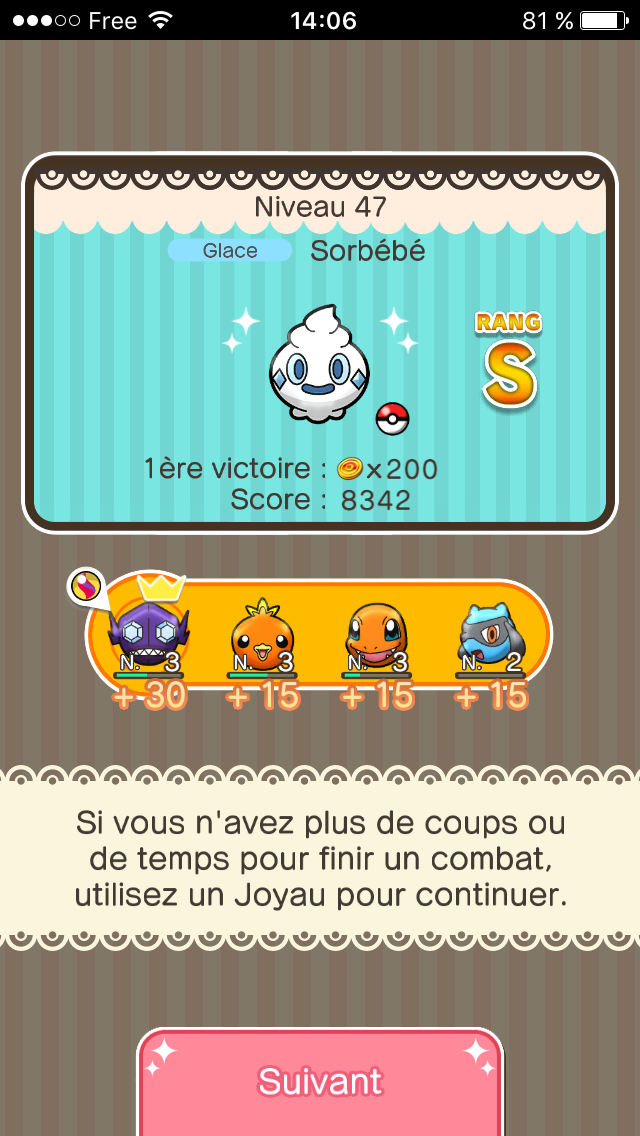
Task: Tap the Suivant button to continue
Action: tap(320, 1082)
